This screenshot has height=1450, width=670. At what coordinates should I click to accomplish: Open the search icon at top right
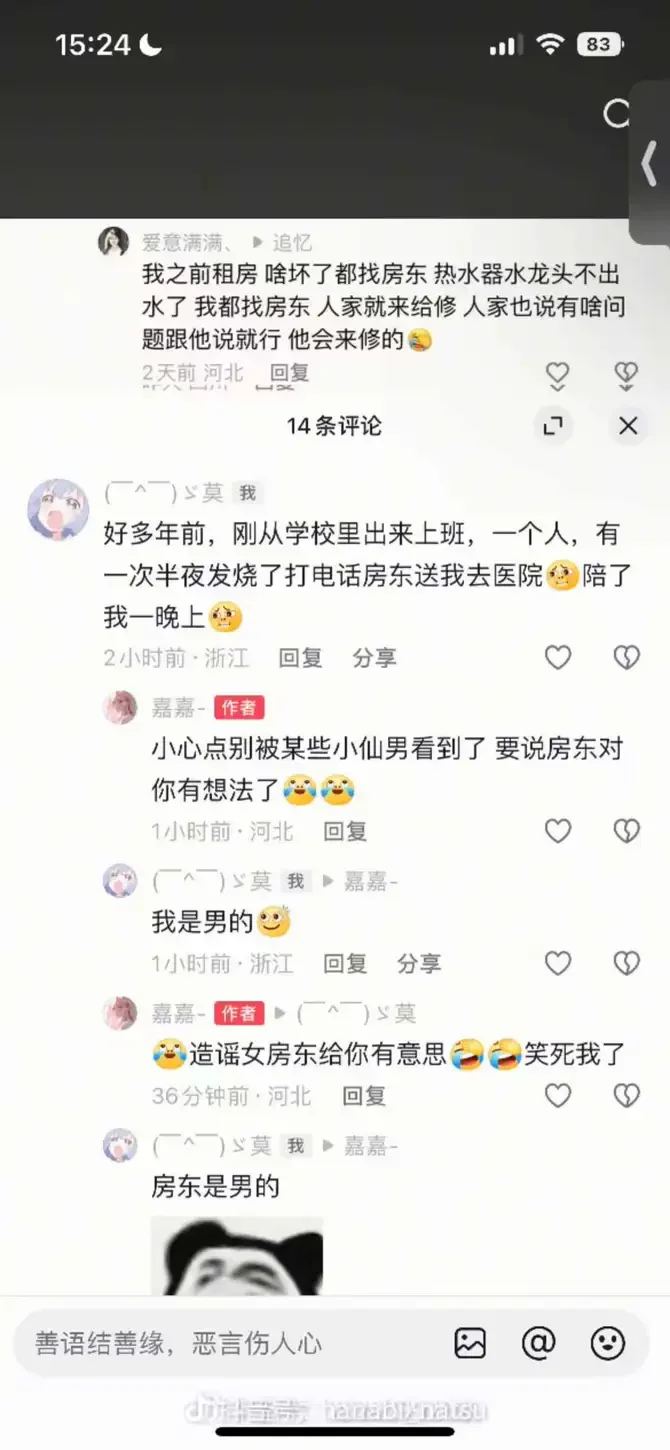click(x=617, y=114)
